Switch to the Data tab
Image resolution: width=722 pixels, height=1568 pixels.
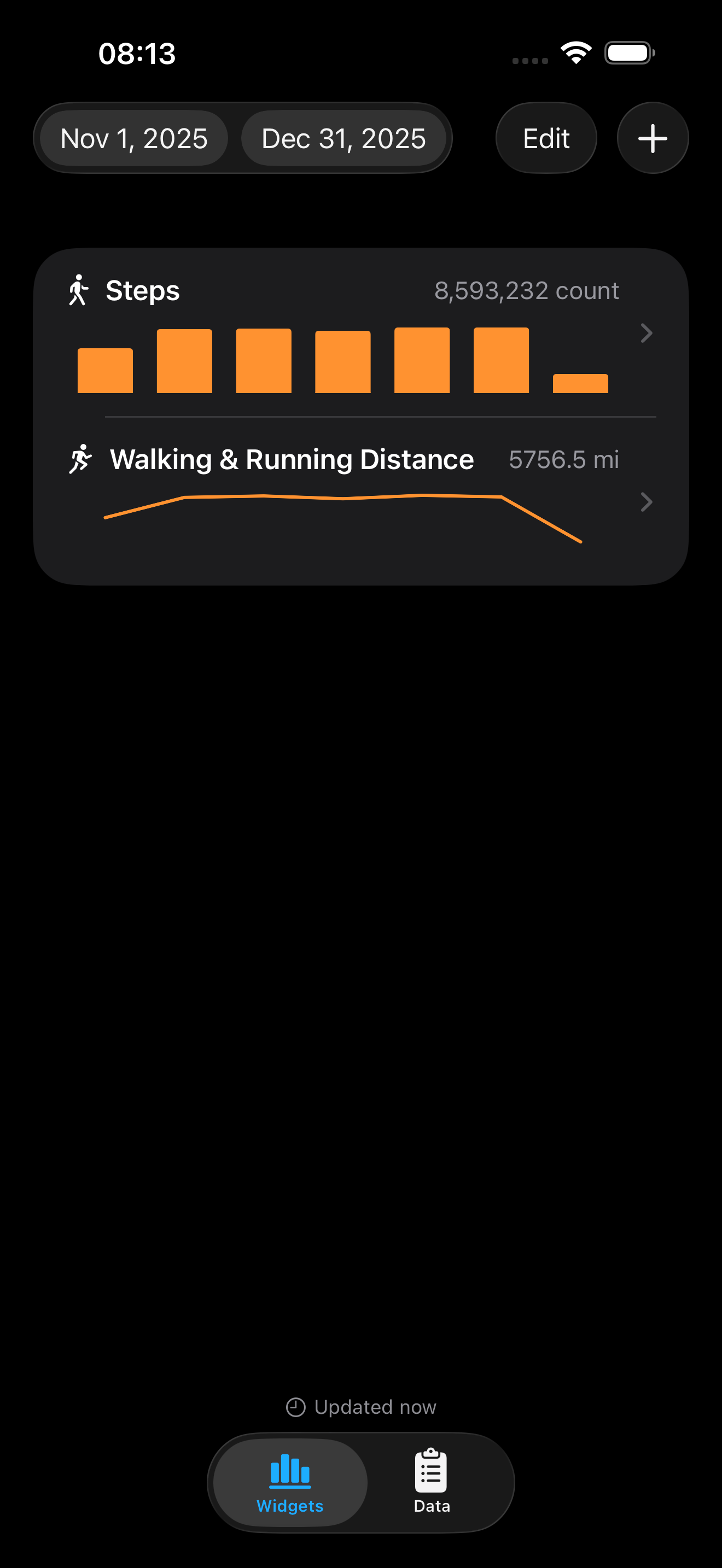click(432, 1483)
